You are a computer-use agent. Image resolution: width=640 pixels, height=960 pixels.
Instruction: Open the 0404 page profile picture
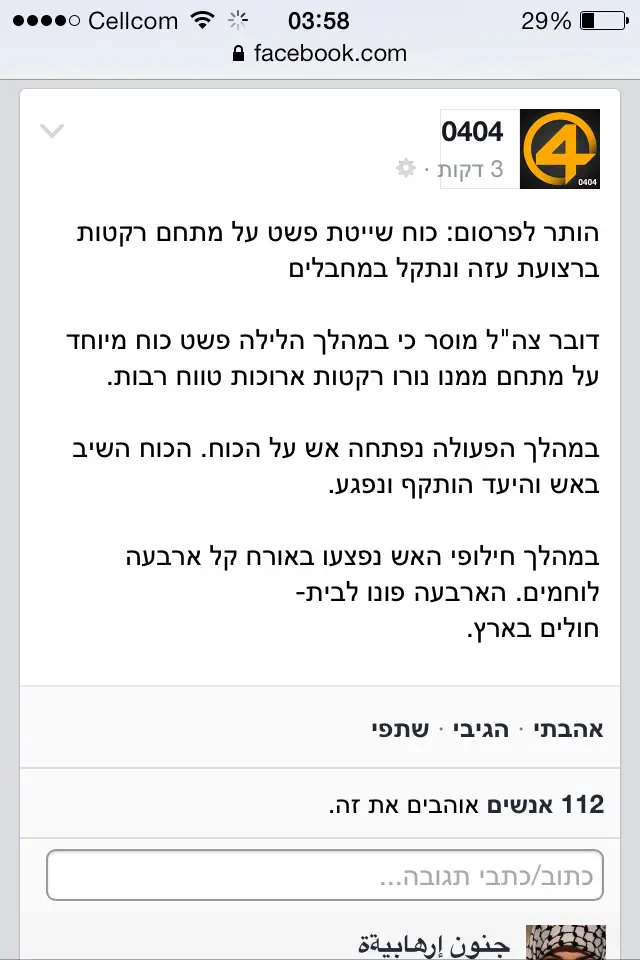pos(561,149)
